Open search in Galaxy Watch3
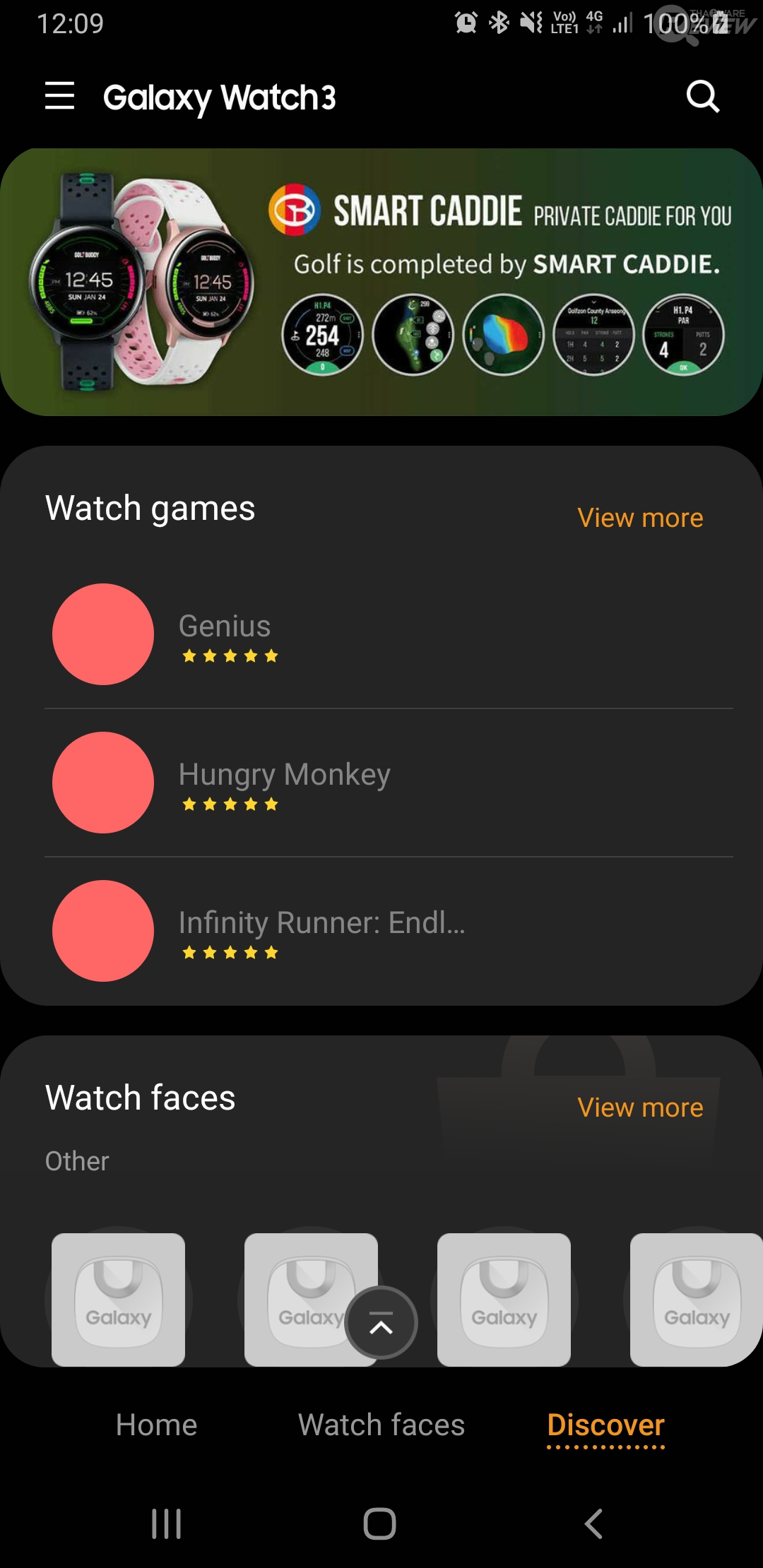Screen dimensions: 763x1568 click(x=702, y=96)
